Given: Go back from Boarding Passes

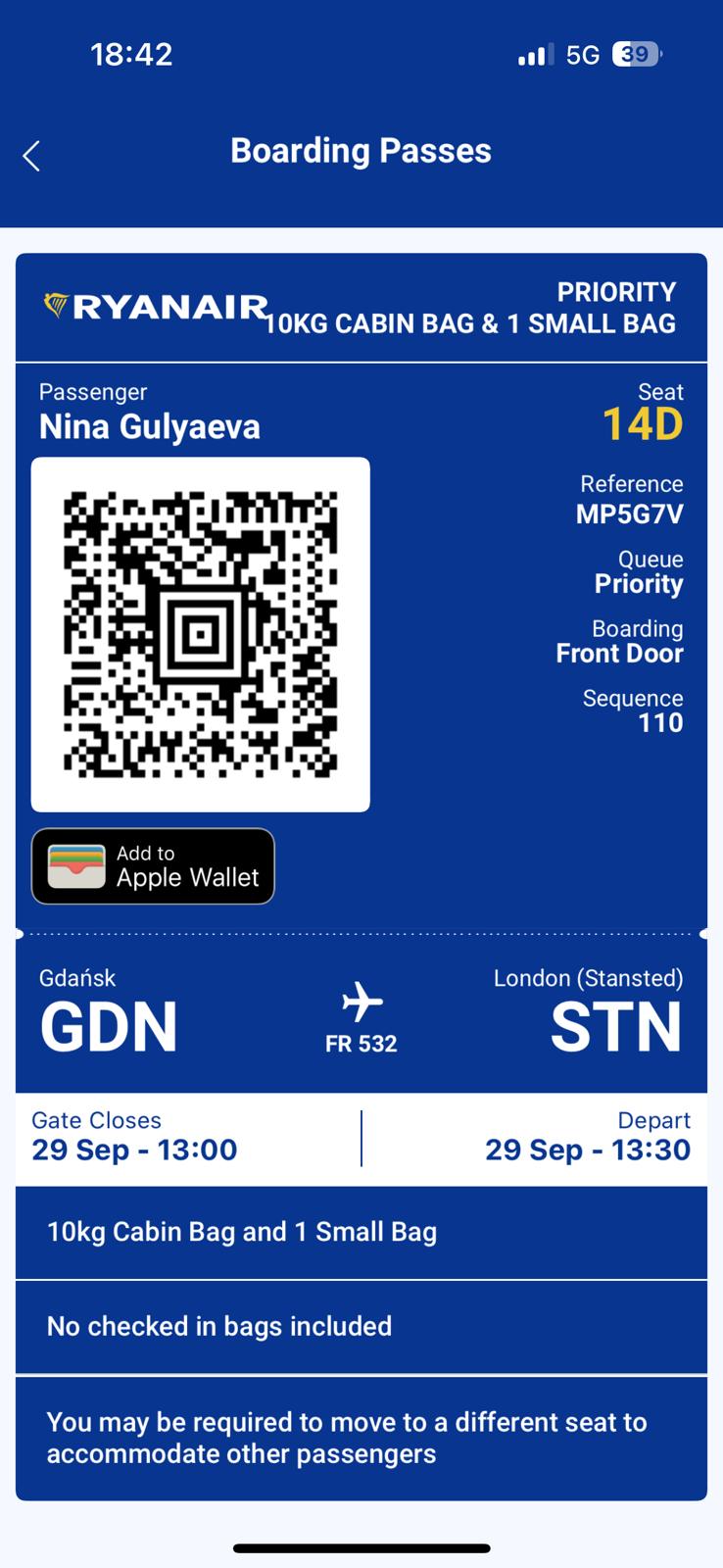Looking at the screenshot, I should 31,156.
